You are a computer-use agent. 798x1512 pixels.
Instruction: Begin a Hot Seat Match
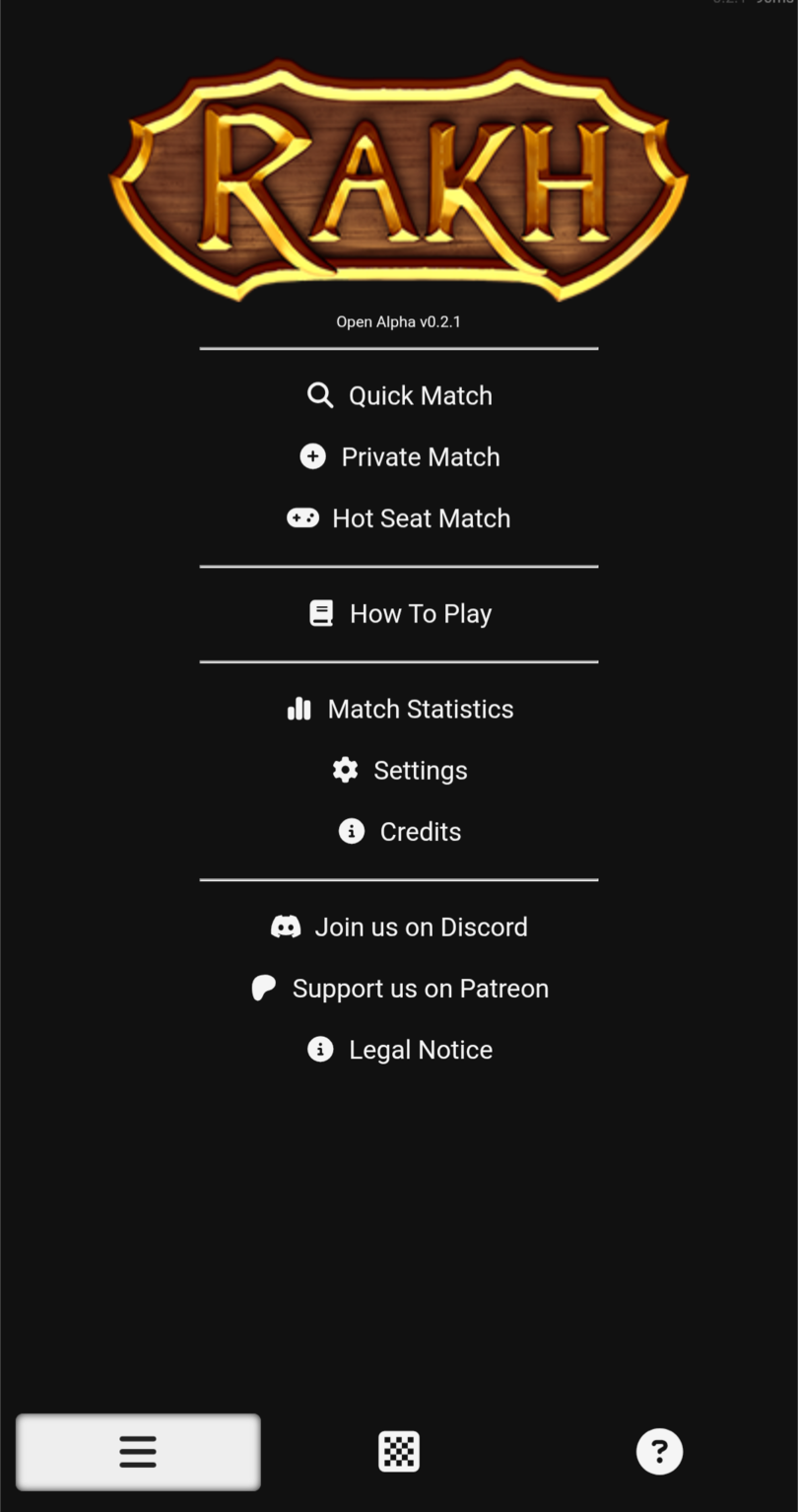(x=400, y=518)
